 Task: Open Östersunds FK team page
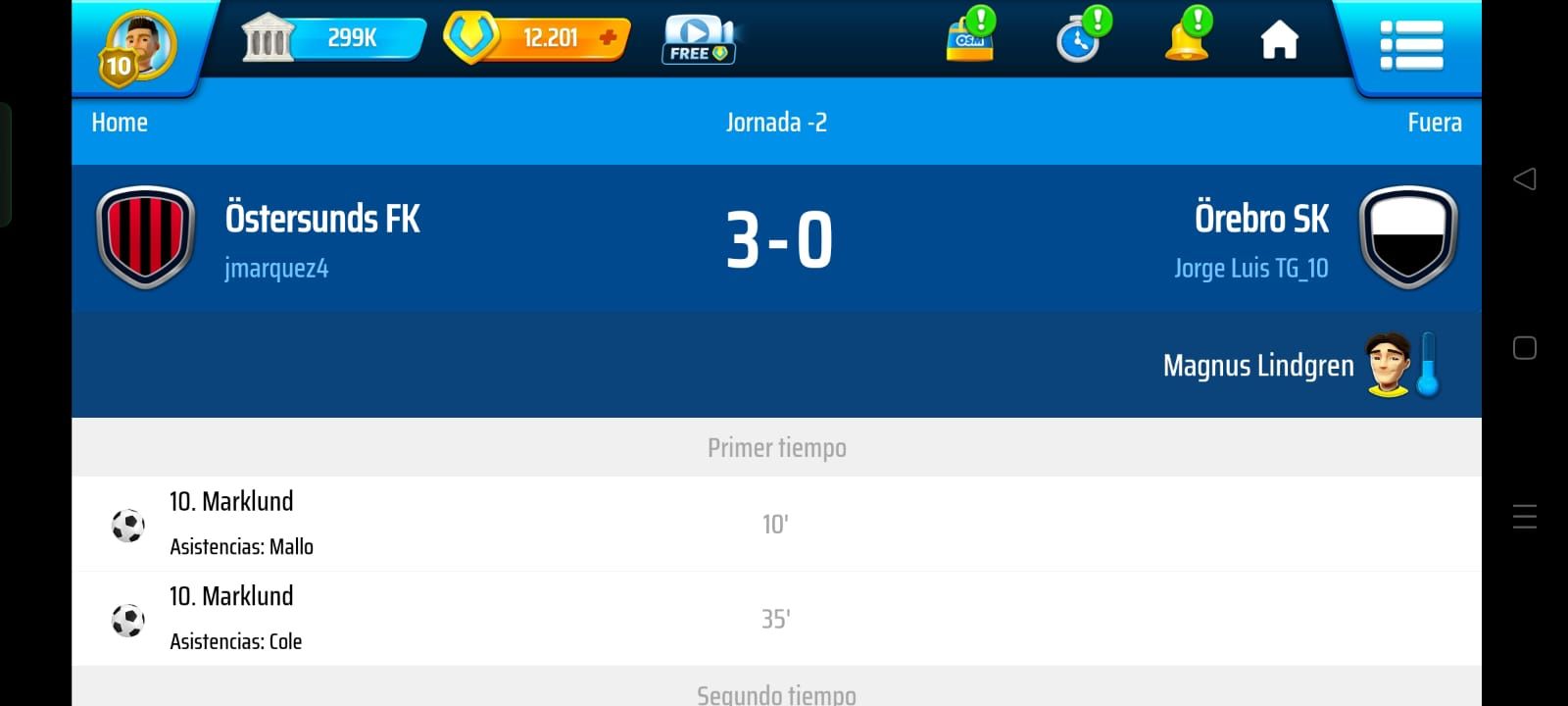tap(322, 219)
